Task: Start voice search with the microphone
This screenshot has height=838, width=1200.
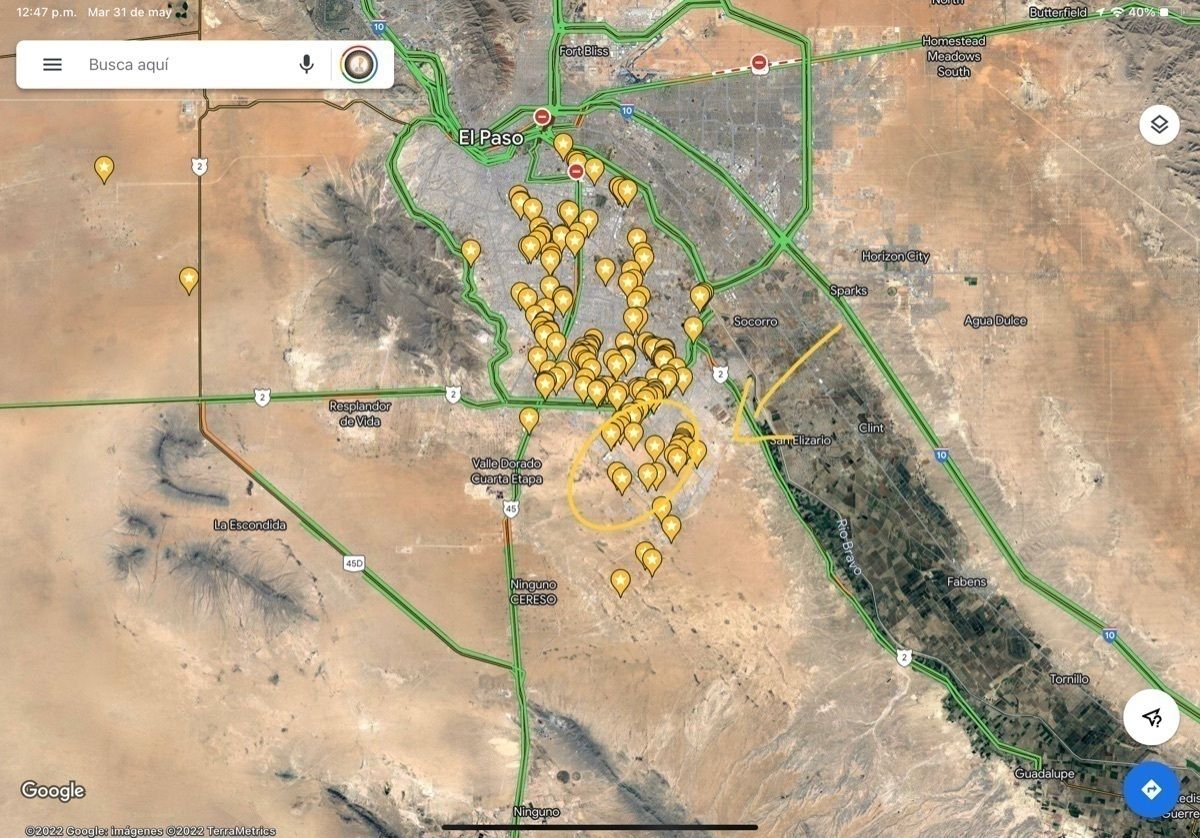Action: pyautogui.click(x=306, y=65)
